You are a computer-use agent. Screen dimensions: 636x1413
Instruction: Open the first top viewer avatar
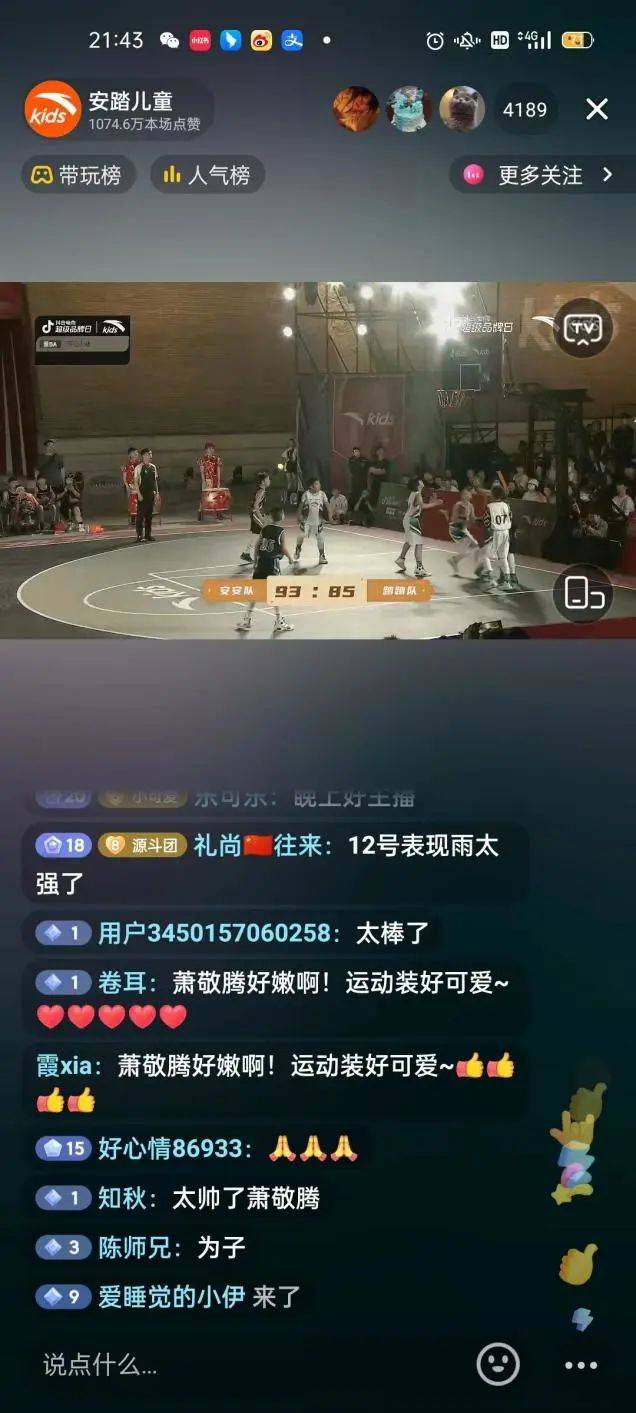356,109
